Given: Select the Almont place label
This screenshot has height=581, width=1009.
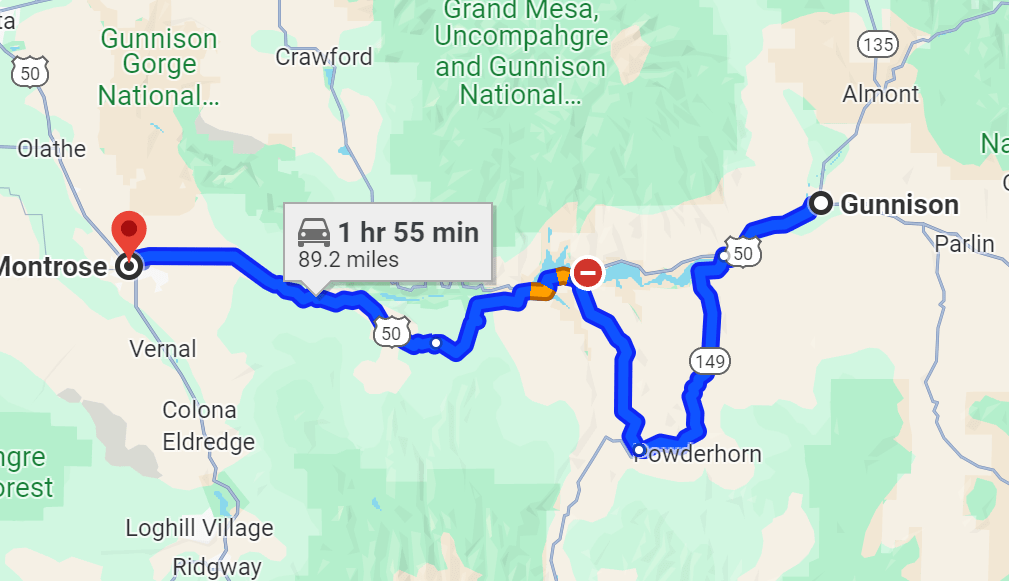Looking at the screenshot, I should point(880,94).
